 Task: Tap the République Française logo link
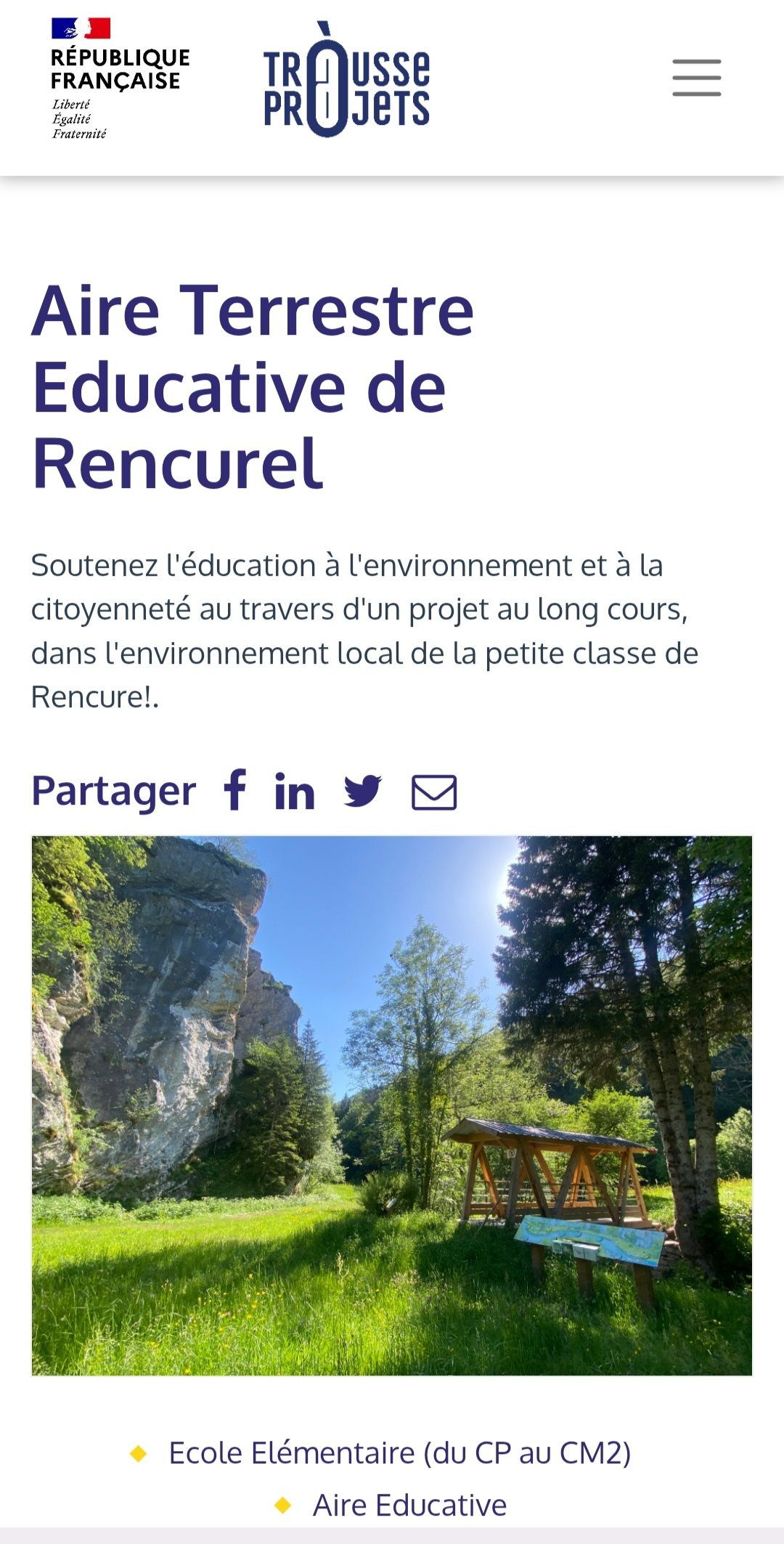120,78
